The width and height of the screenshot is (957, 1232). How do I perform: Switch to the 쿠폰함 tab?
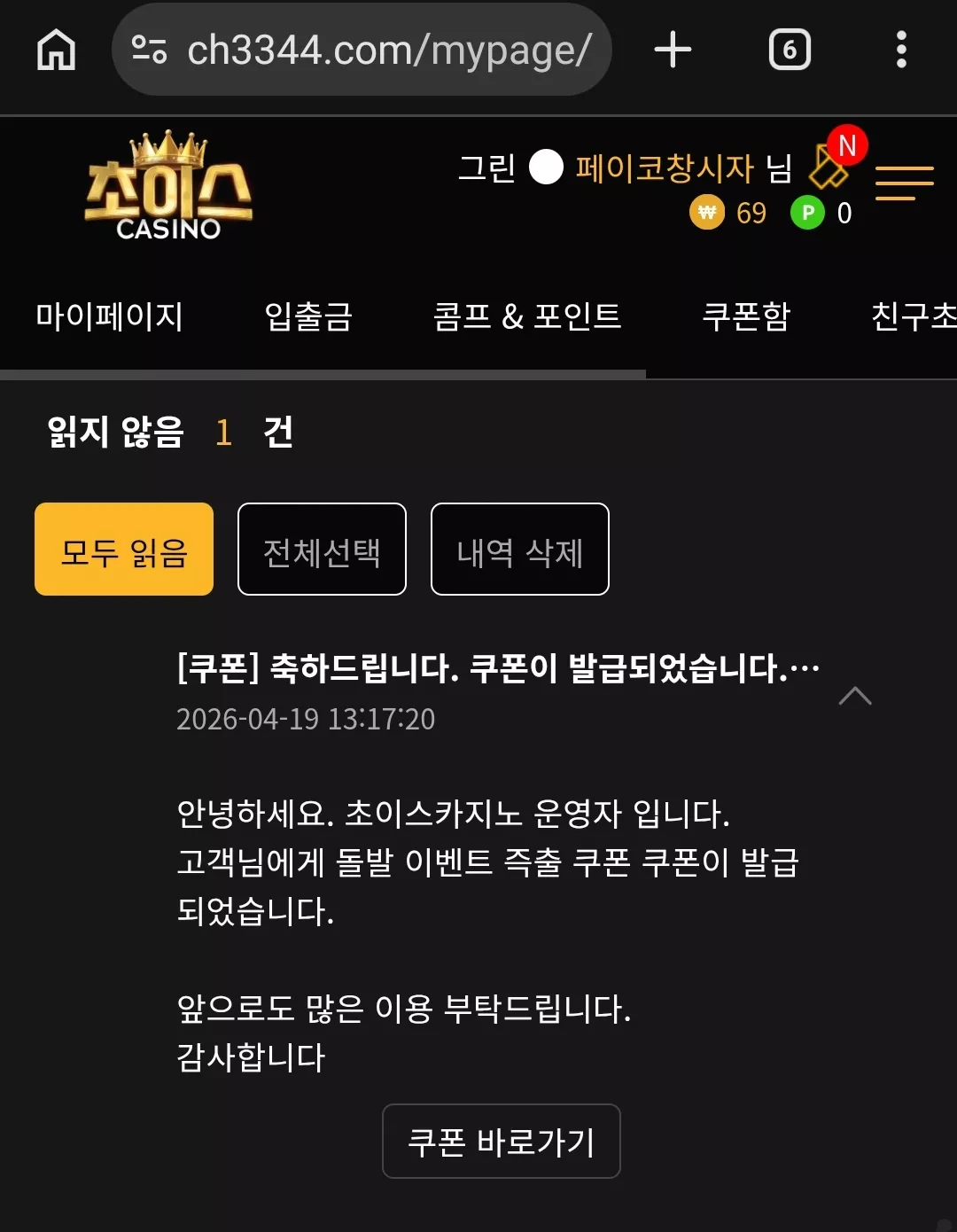[x=746, y=316]
